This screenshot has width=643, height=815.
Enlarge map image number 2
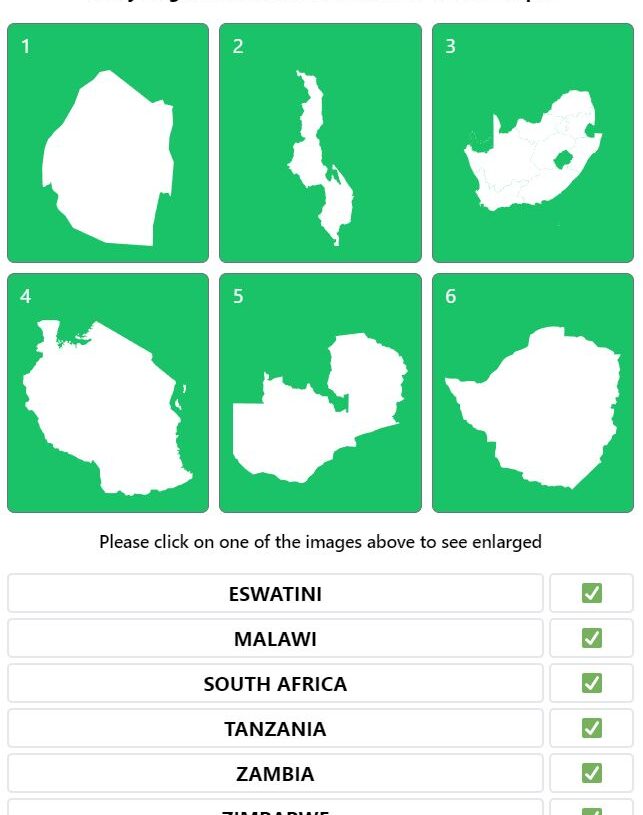tap(320, 143)
